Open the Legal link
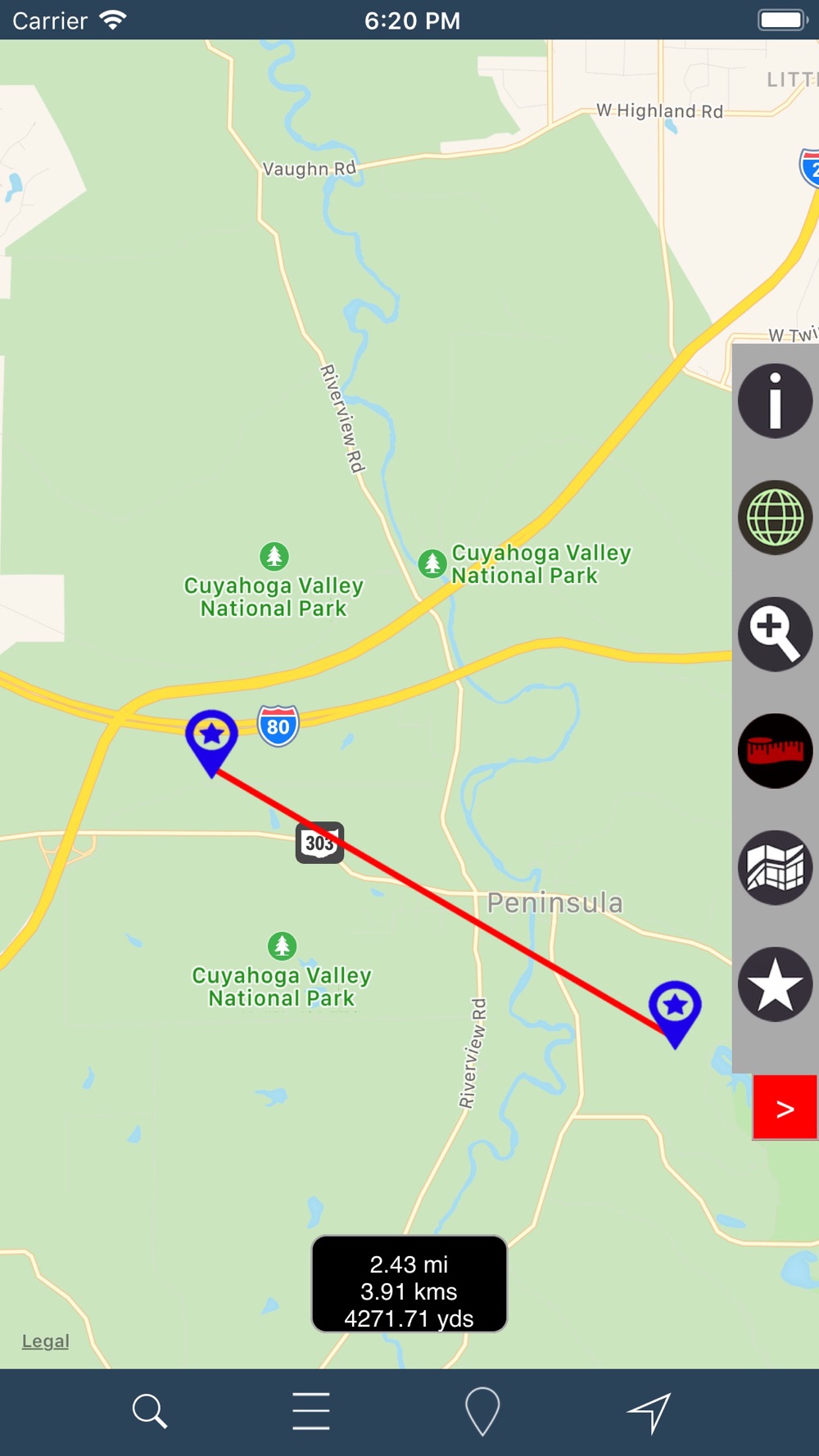This screenshot has width=819, height=1456. [x=46, y=1341]
